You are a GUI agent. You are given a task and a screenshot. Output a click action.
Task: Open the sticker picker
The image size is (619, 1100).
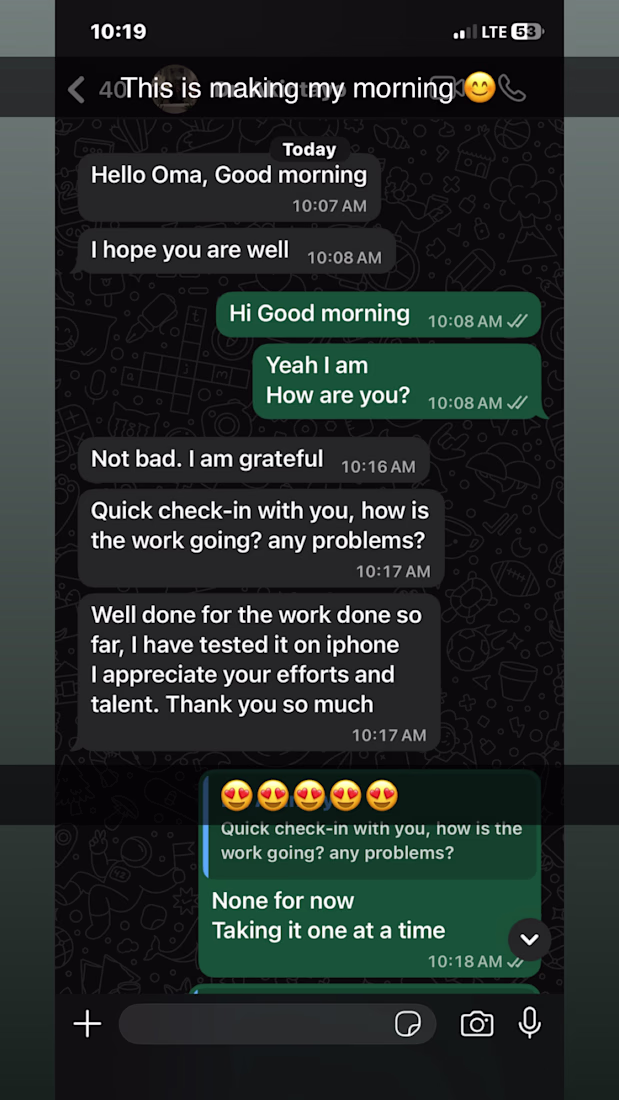point(408,1023)
